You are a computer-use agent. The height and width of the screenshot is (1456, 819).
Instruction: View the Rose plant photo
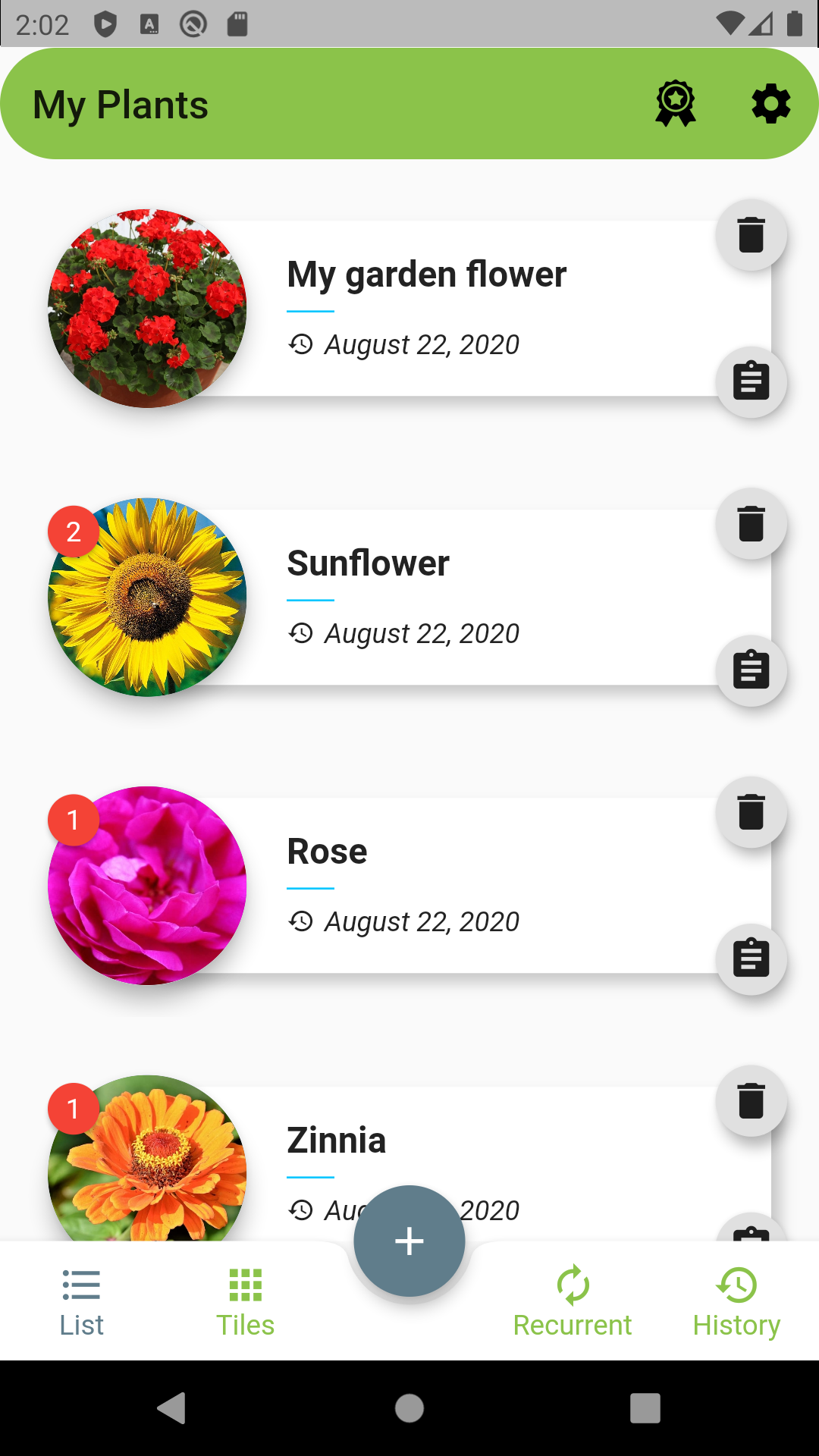point(148,885)
